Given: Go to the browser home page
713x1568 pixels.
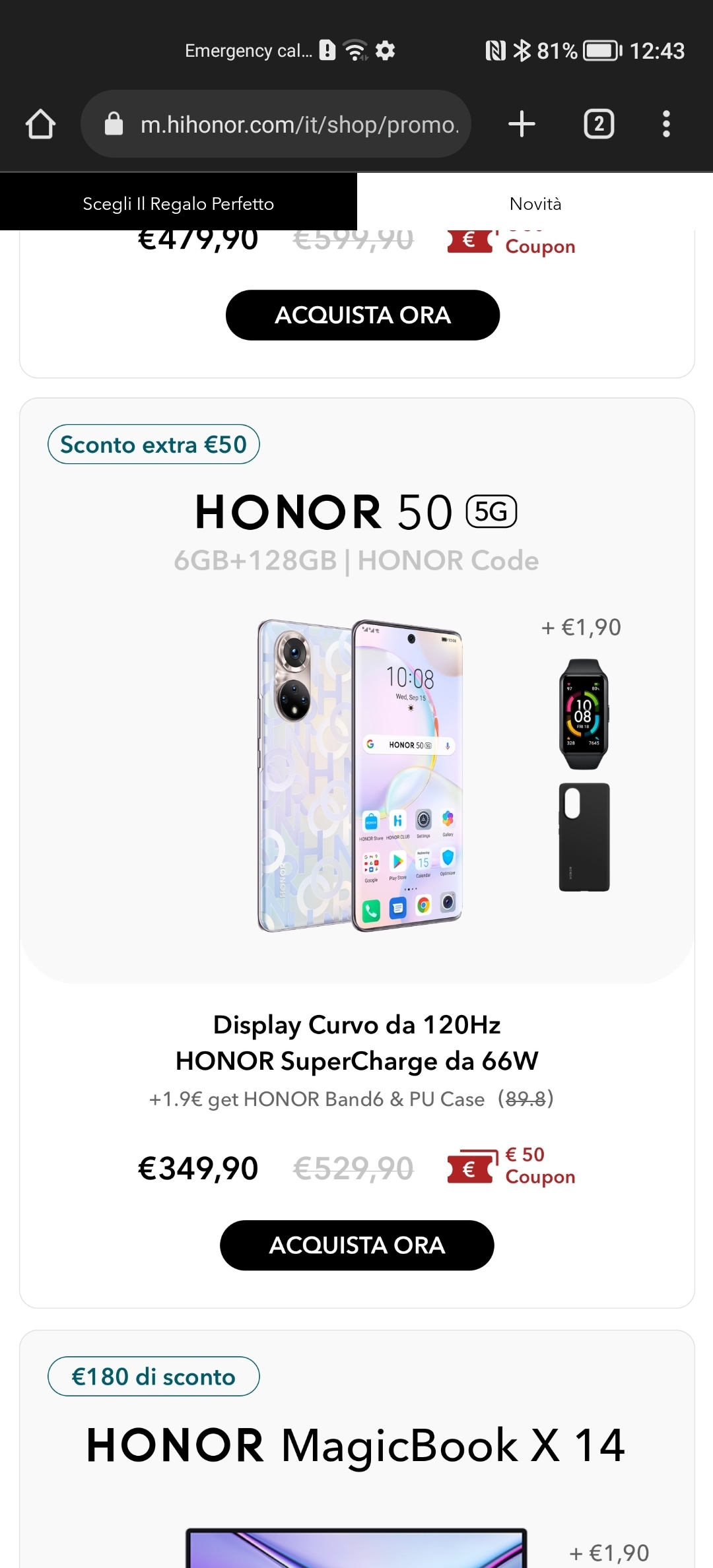Looking at the screenshot, I should tap(40, 124).
